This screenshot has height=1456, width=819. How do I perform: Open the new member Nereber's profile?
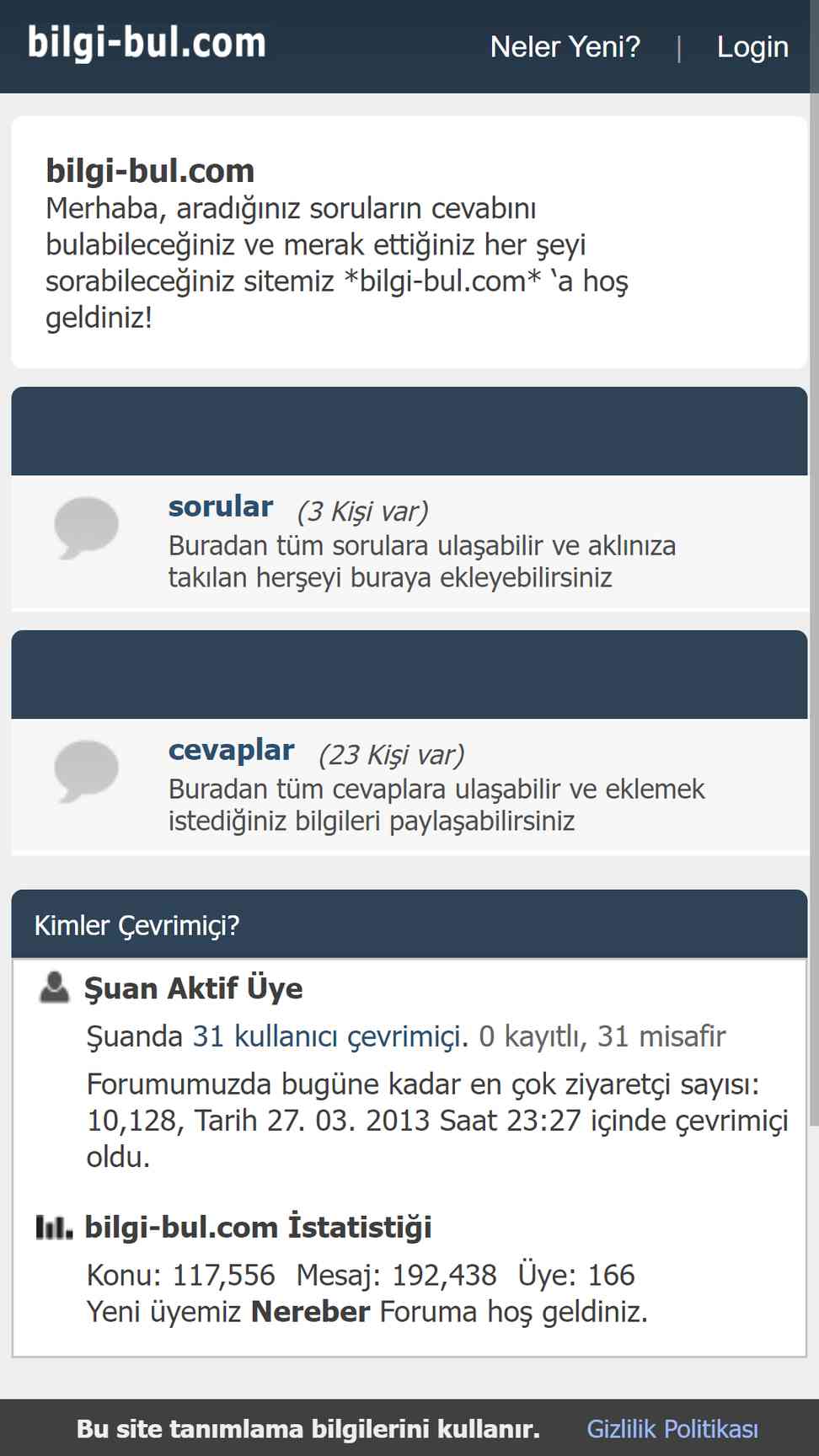(311, 1312)
